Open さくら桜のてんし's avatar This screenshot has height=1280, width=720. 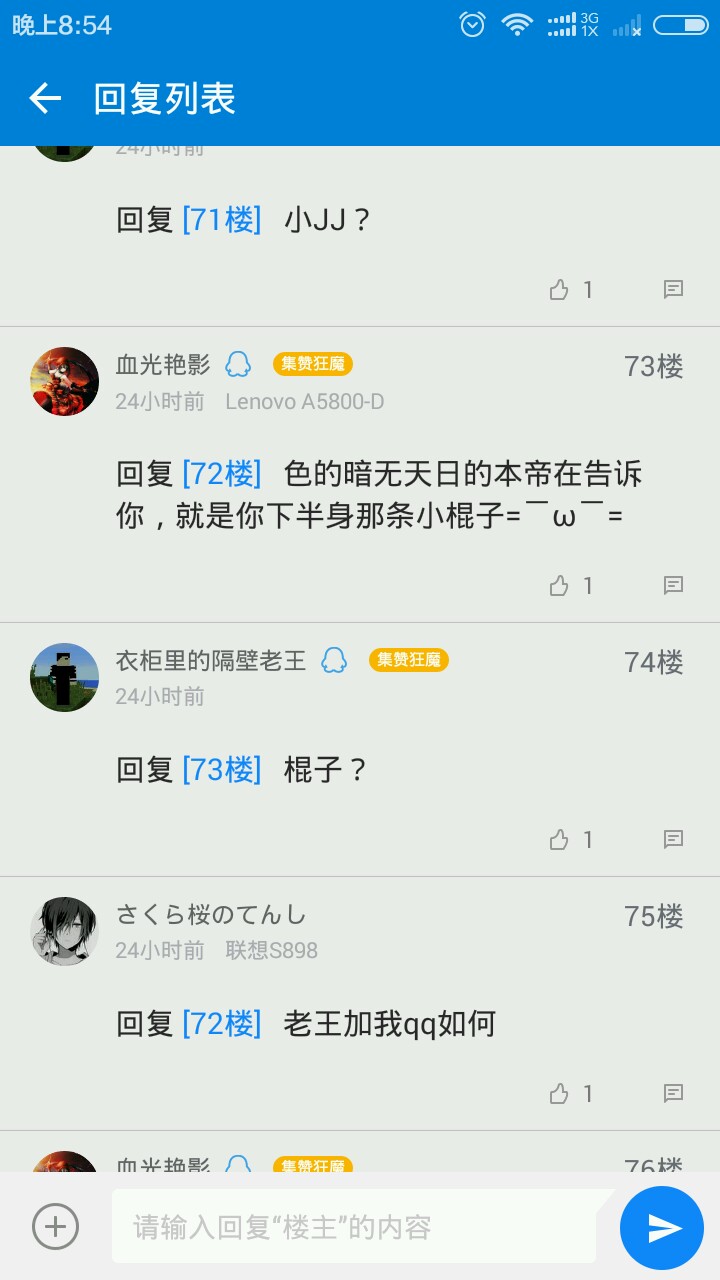65,931
